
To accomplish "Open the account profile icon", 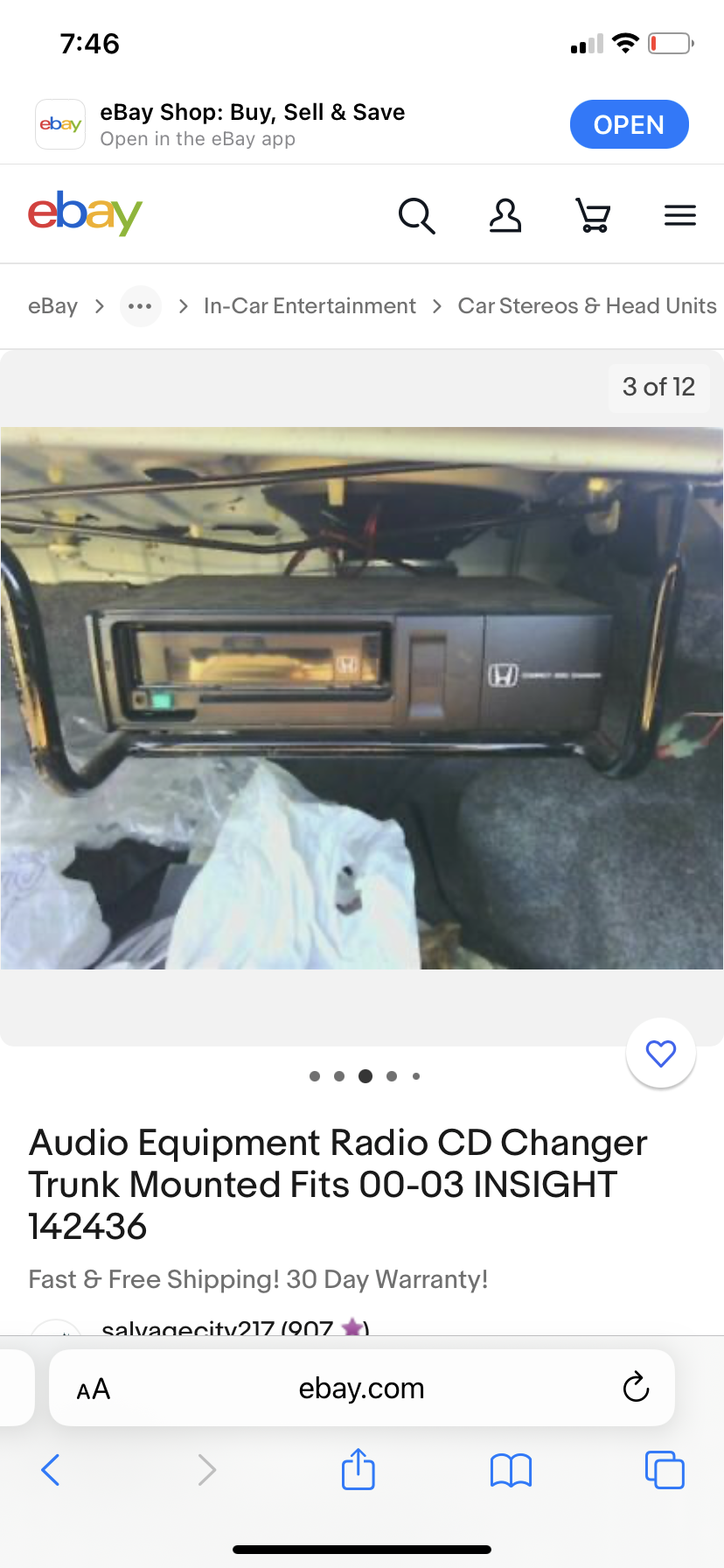I will coord(505,215).
